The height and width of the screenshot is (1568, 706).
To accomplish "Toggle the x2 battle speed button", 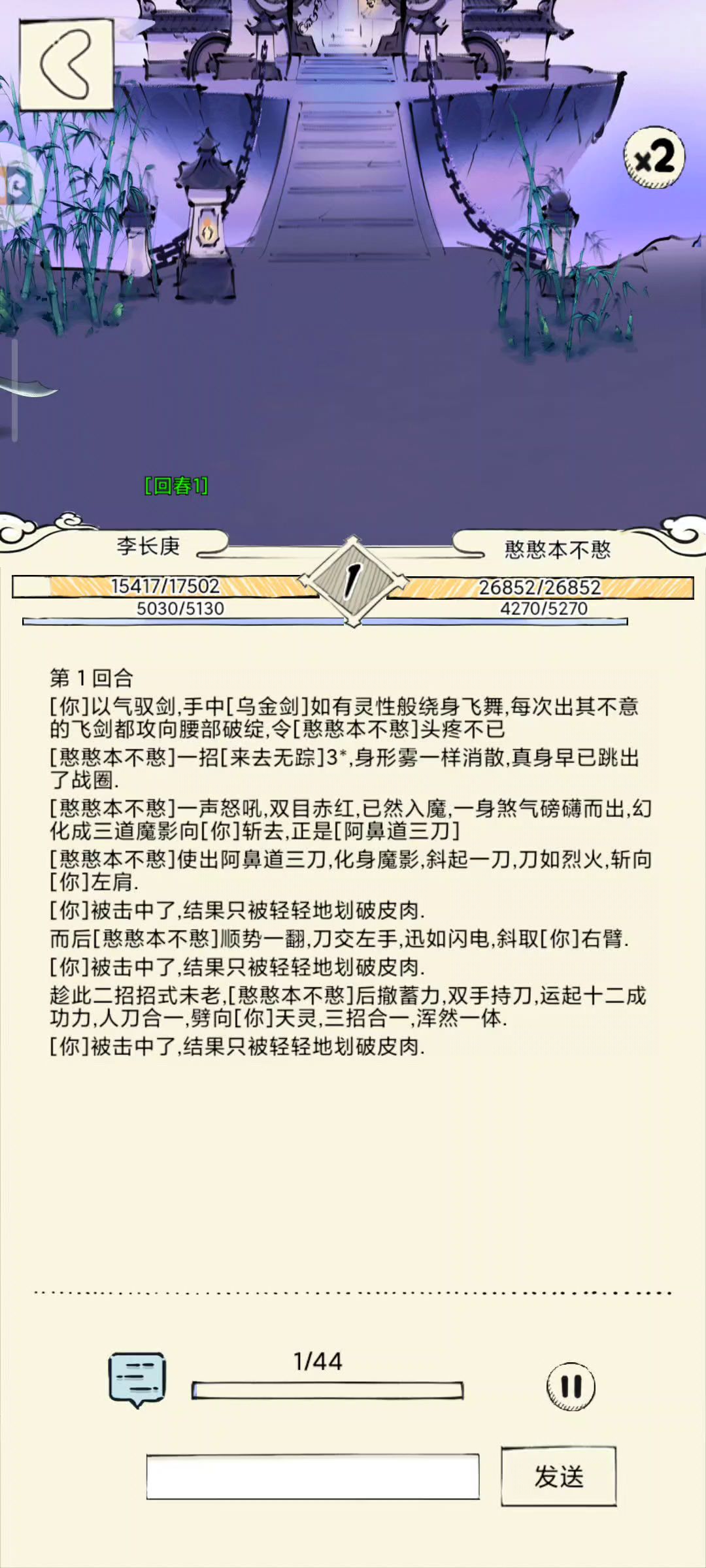I will pos(654,157).
